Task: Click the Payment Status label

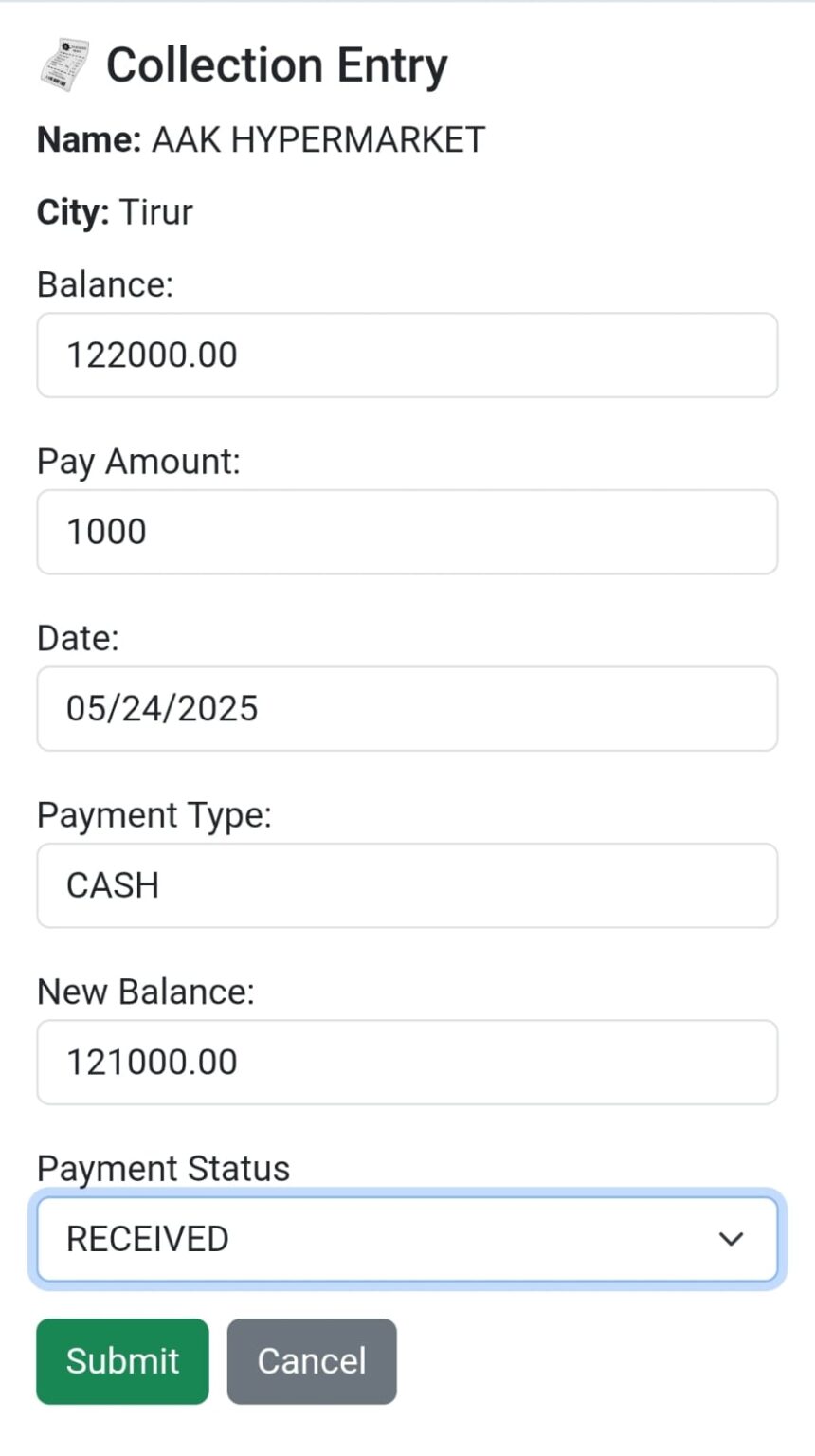Action: coord(163,1168)
